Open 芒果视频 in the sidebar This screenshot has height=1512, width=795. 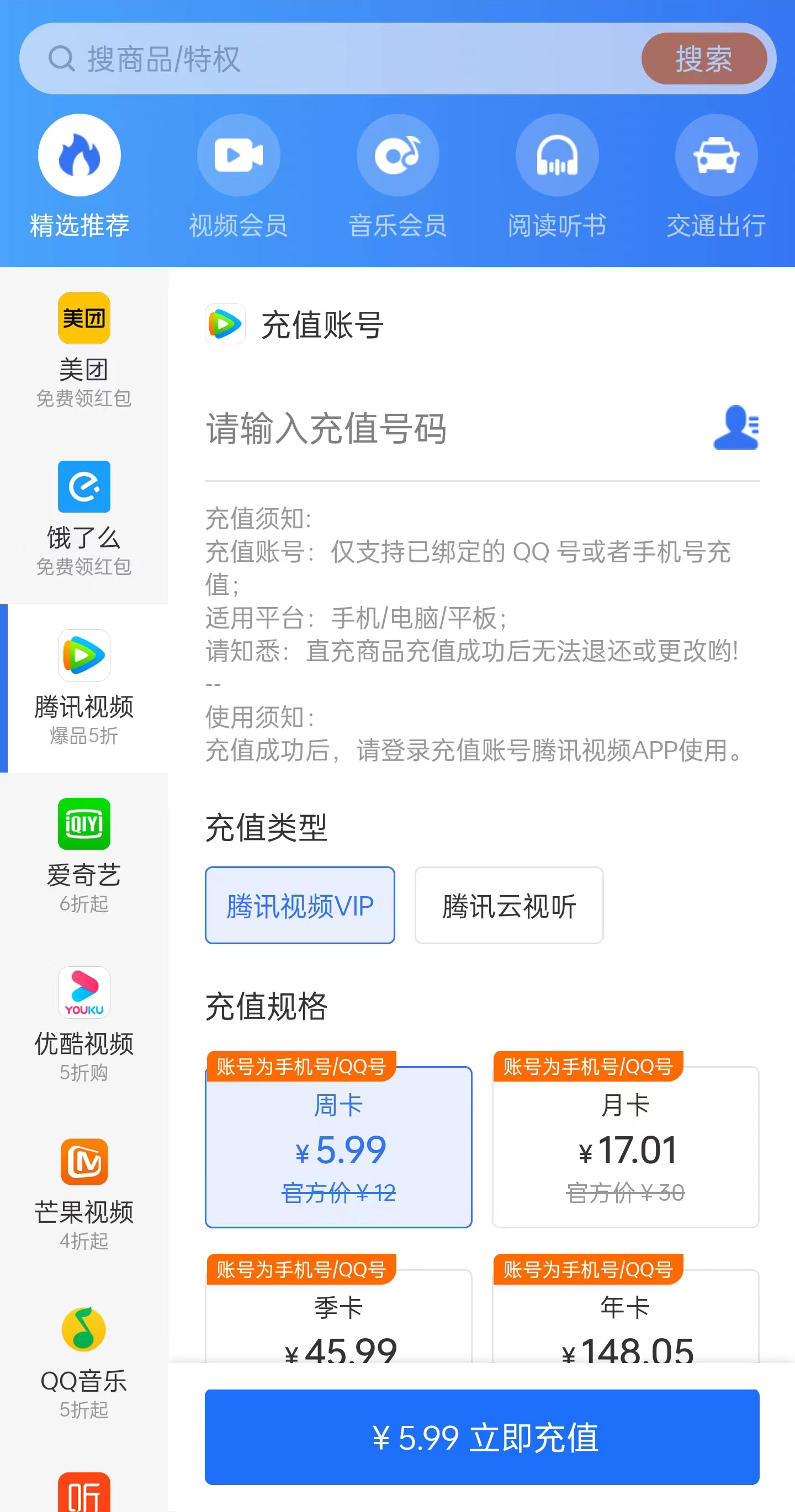tap(84, 1194)
